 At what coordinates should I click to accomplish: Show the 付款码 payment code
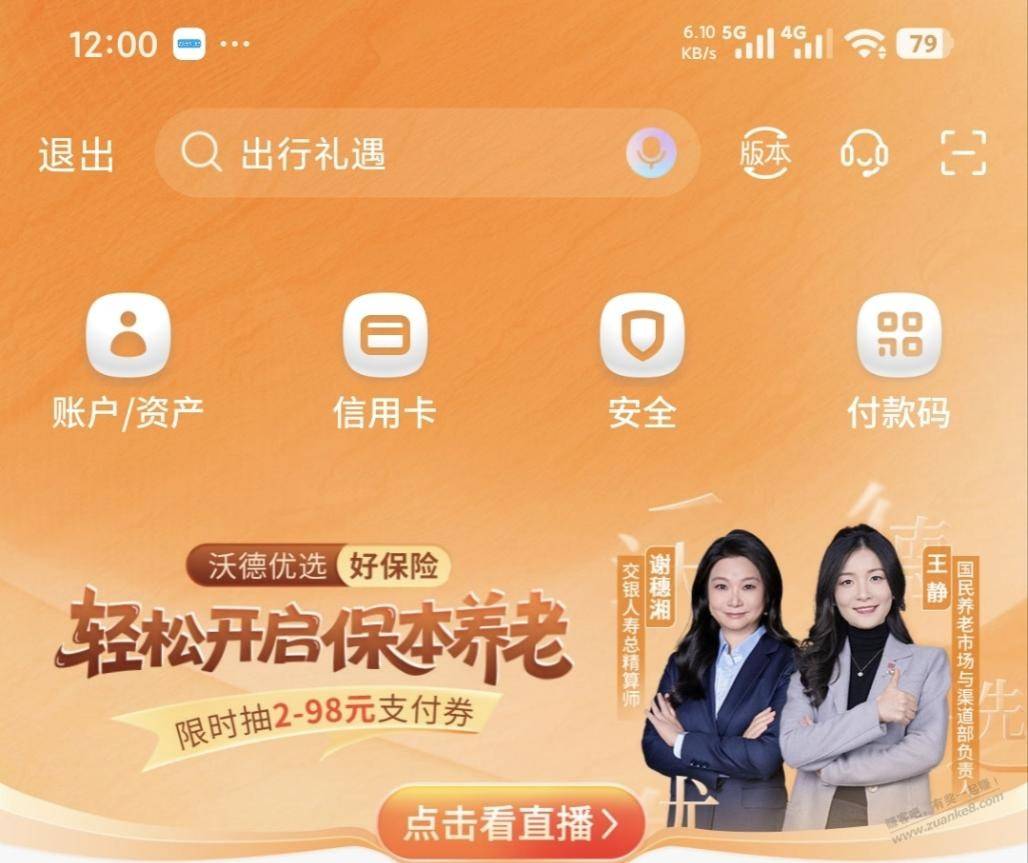[x=898, y=360]
